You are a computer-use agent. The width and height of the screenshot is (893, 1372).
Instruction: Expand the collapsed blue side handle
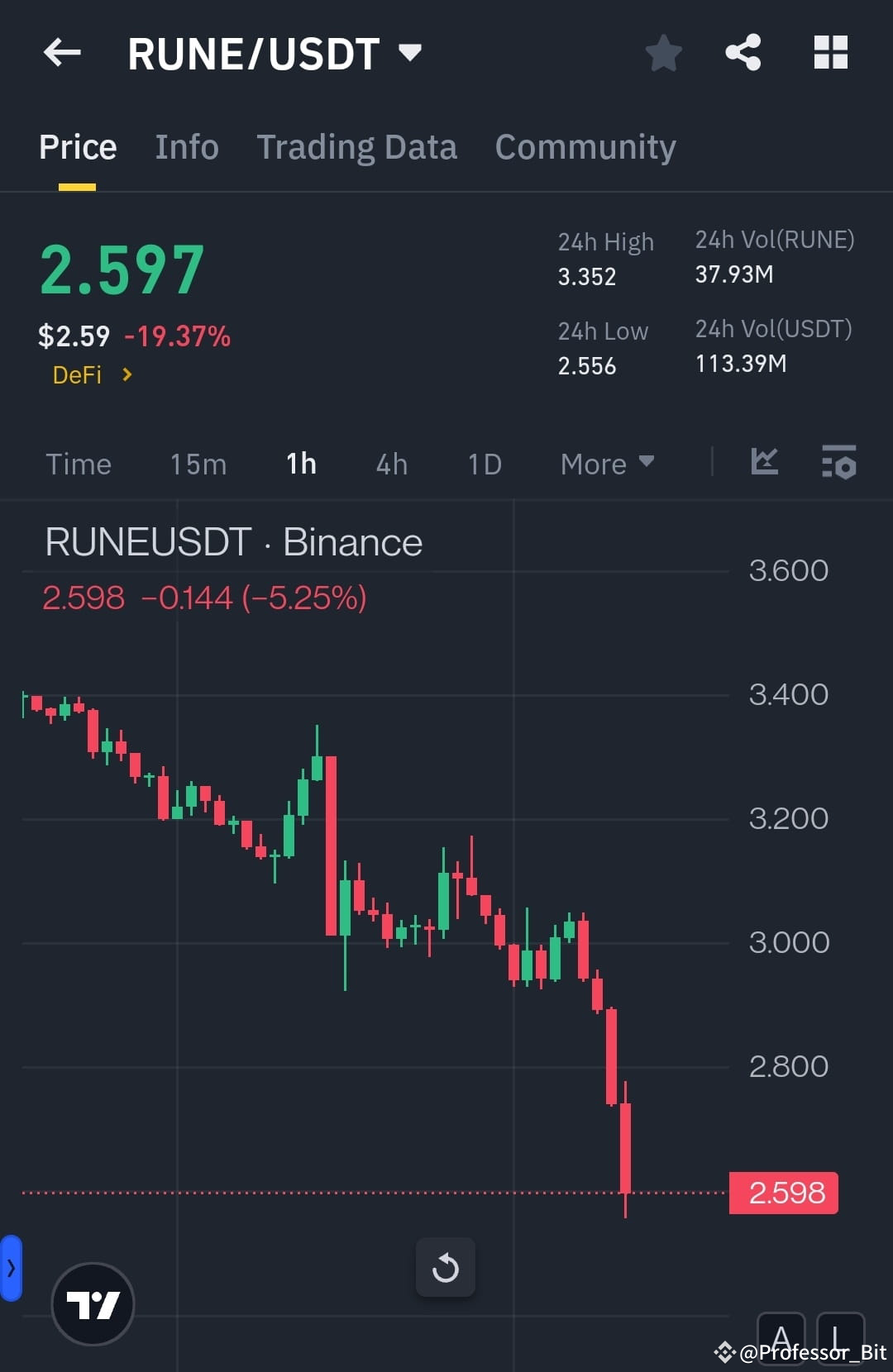click(12, 1270)
